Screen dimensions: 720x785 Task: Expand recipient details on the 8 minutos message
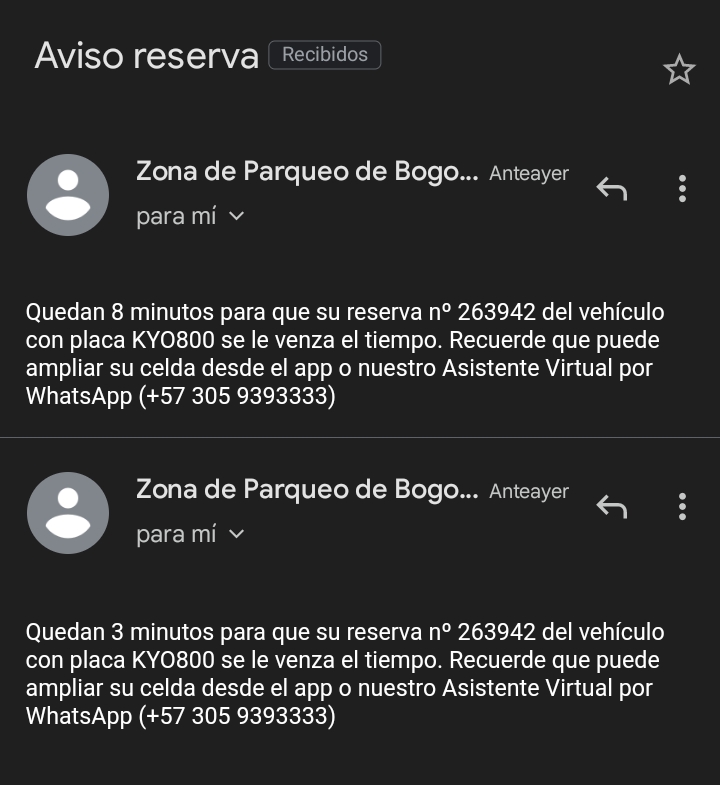pyautogui.click(x=237, y=216)
